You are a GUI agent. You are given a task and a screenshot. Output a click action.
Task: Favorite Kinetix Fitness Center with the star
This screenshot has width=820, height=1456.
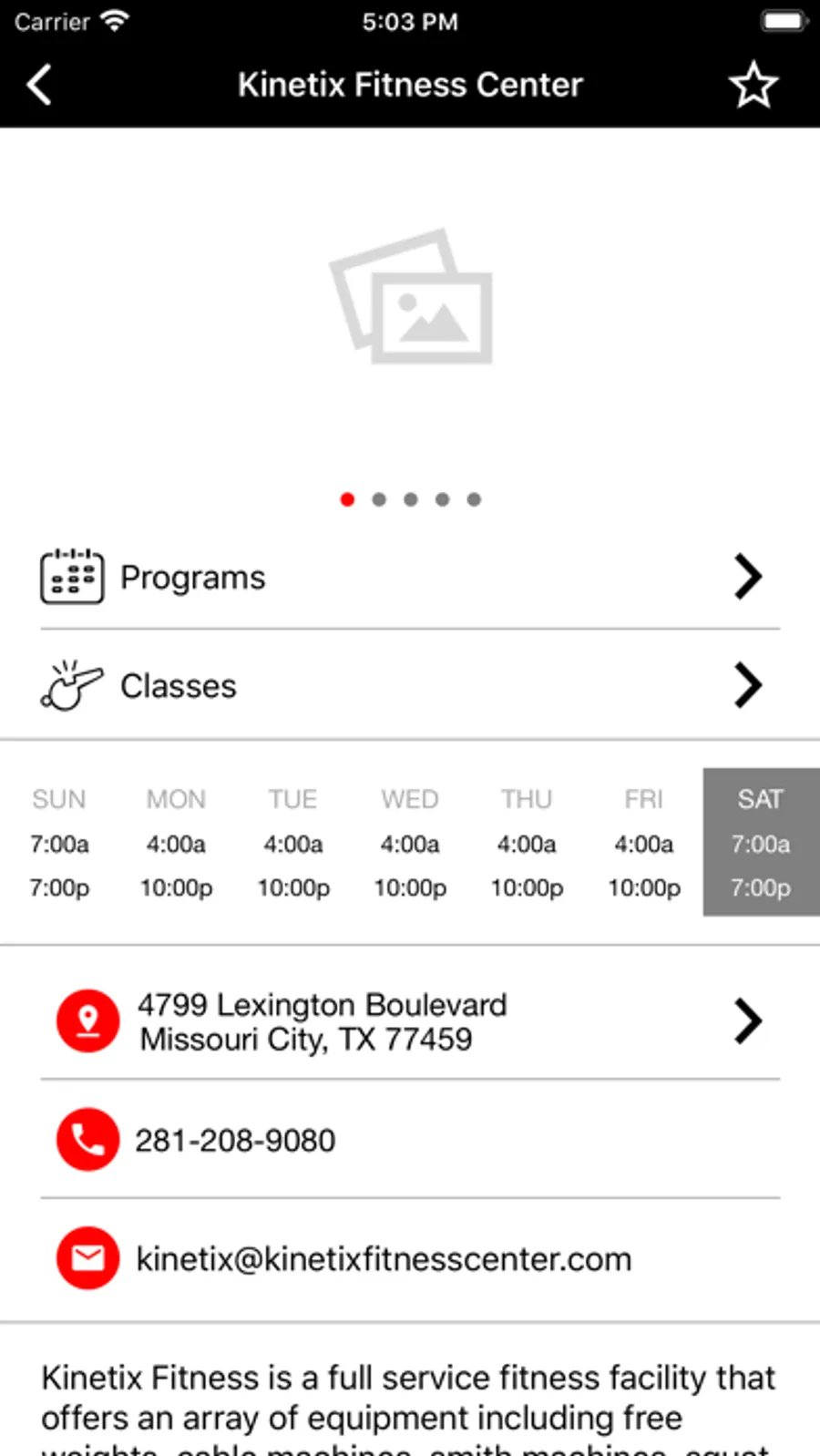tap(753, 86)
